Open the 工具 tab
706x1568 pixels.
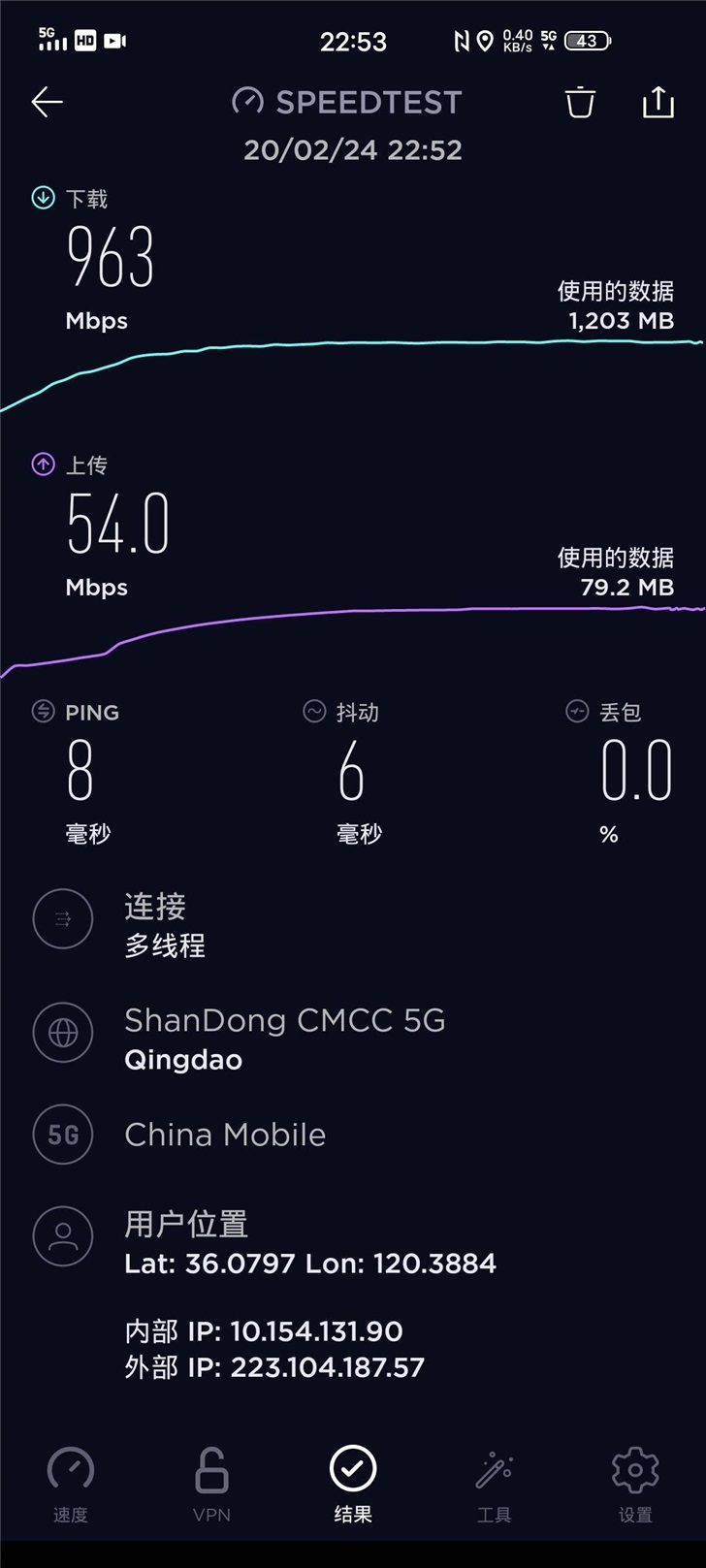pyautogui.click(x=494, y=1484)
